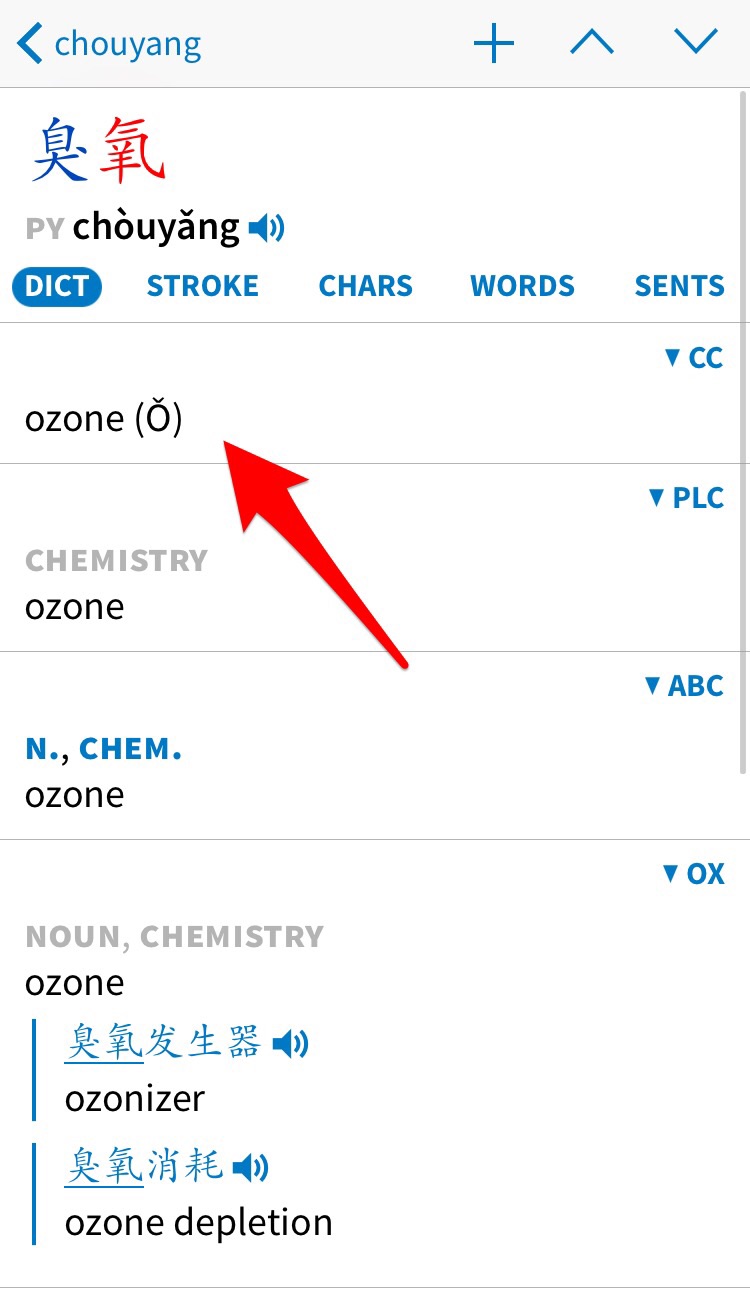The height and width of the screenshot is (1293, 750).
Task: Add this word with the plus icon
Action: (x=494, y=44)
